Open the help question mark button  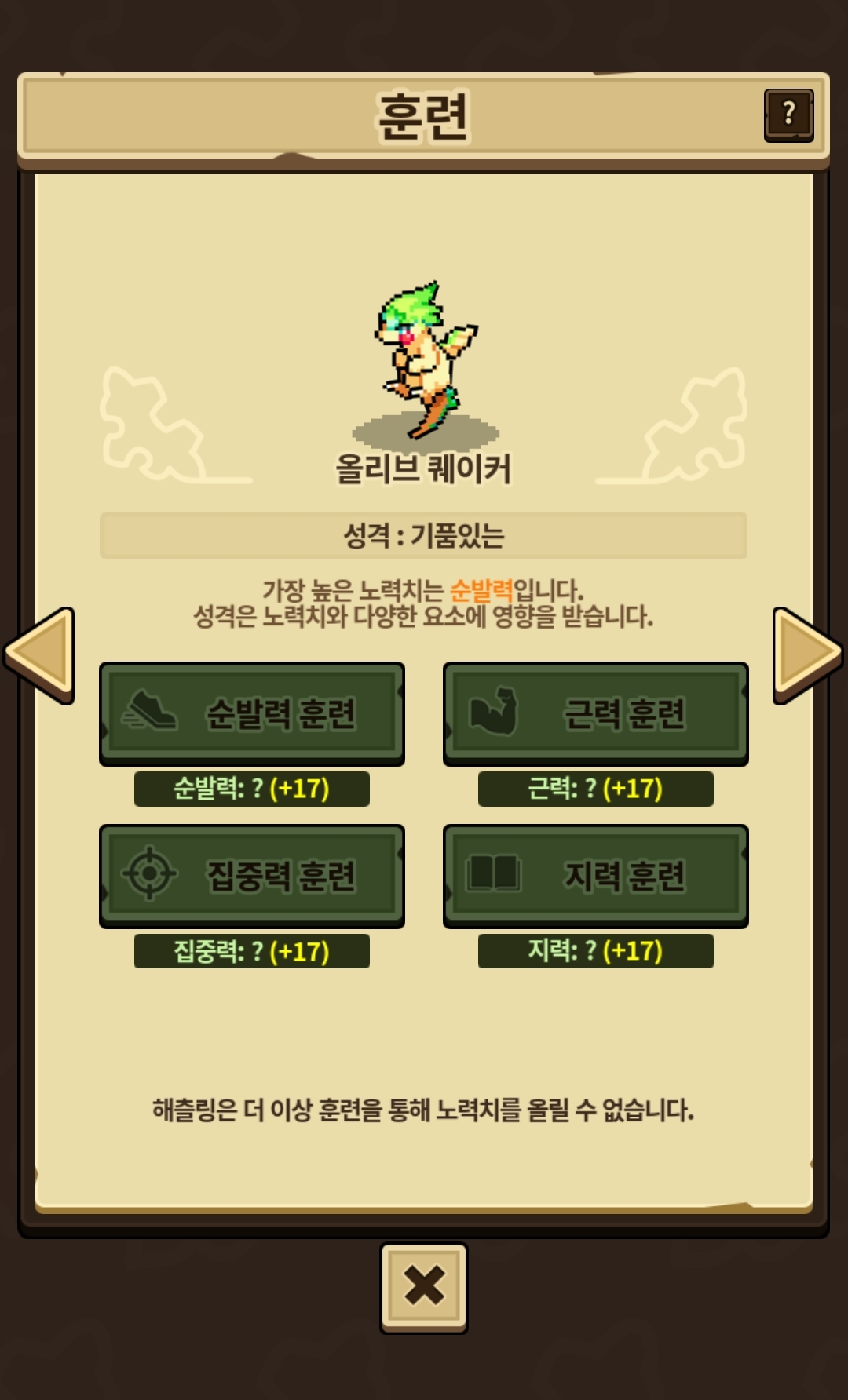pyautogui.click(x=788, y=115)
